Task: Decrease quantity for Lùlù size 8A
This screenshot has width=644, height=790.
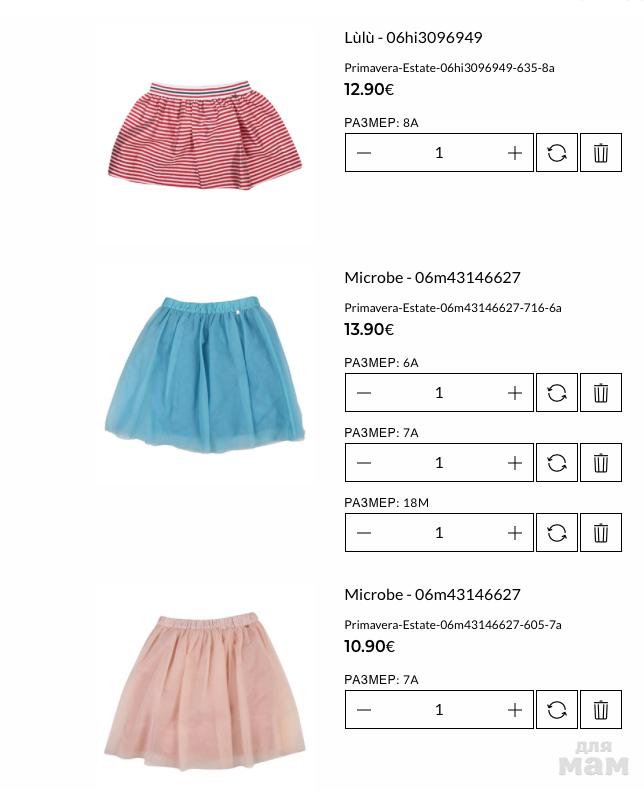Action: [364, 153]
